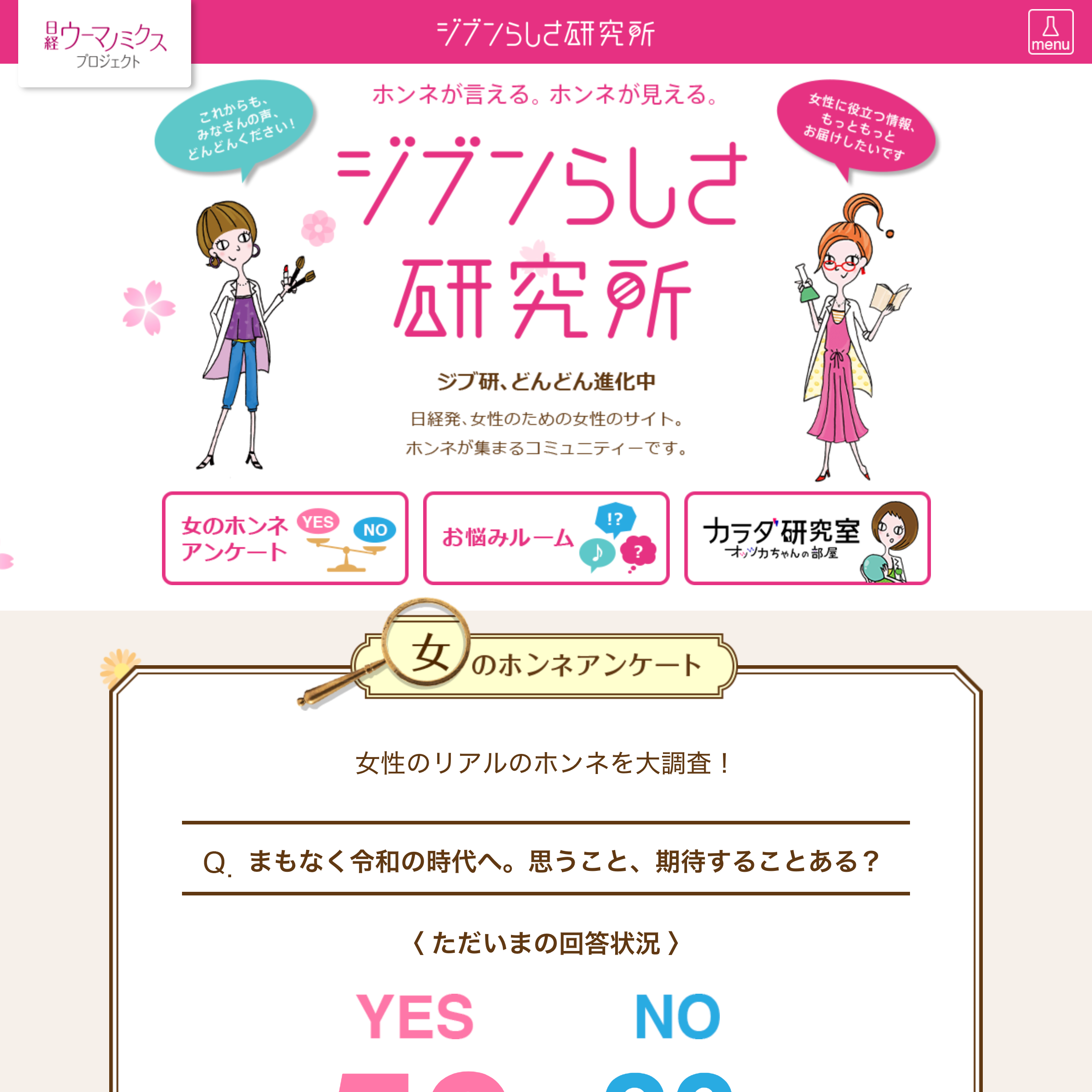Open the 日経ウーマノミクス project logo link

click(x=105, y=45)
